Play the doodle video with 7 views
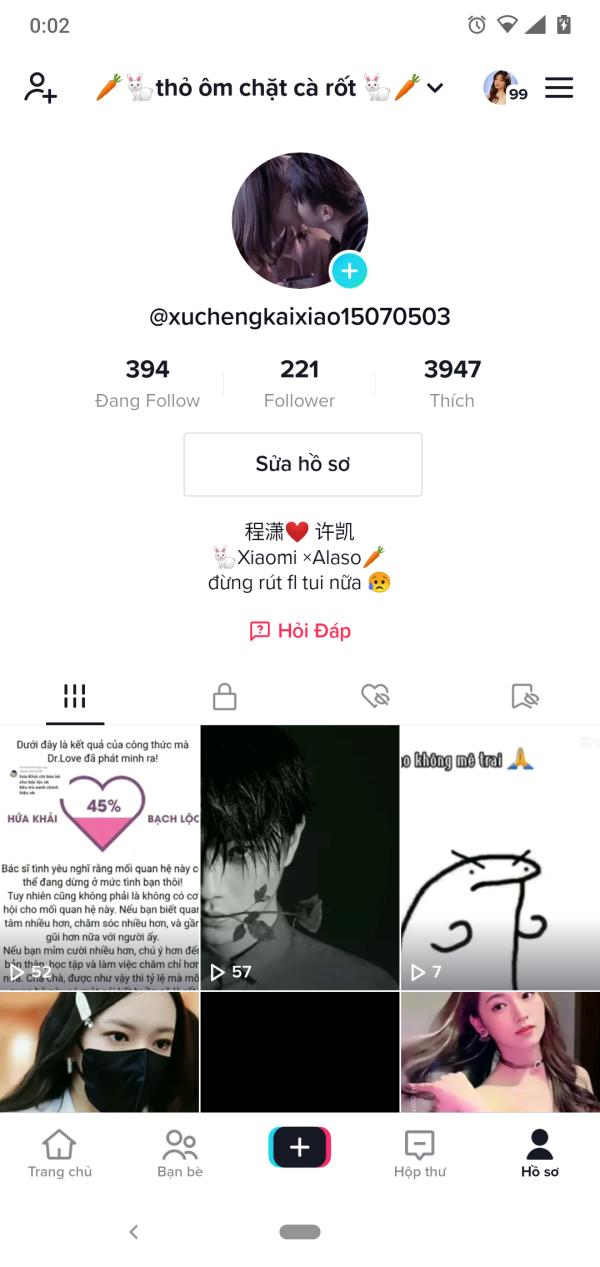 coord(500,857)
